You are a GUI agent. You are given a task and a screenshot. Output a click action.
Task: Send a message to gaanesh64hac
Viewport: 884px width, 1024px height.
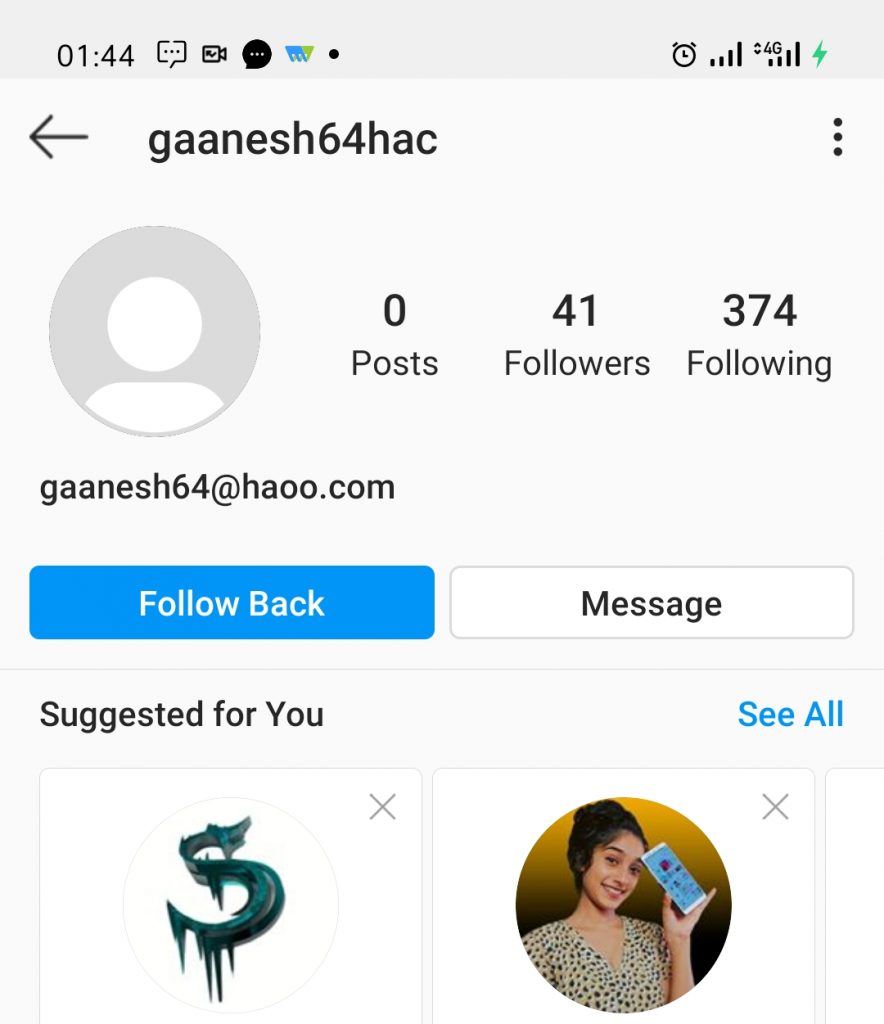pyautogui.click(x=651, y=603)
